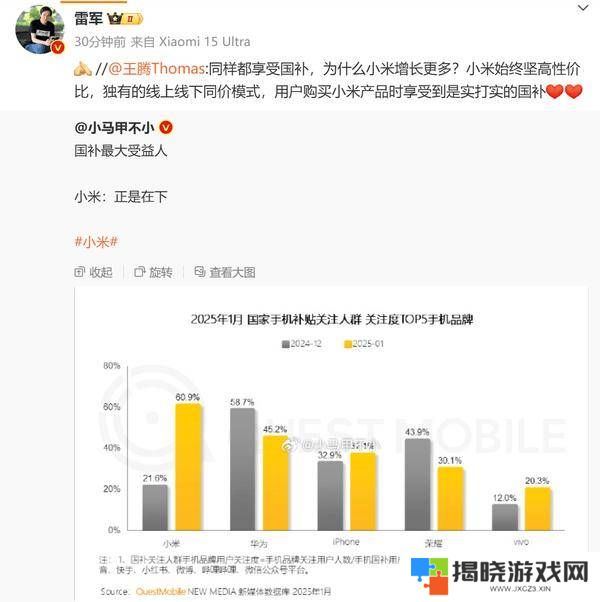600x602 pixels.
Task: Open Lei Jun's profile avatar
Action: (38, 29)
